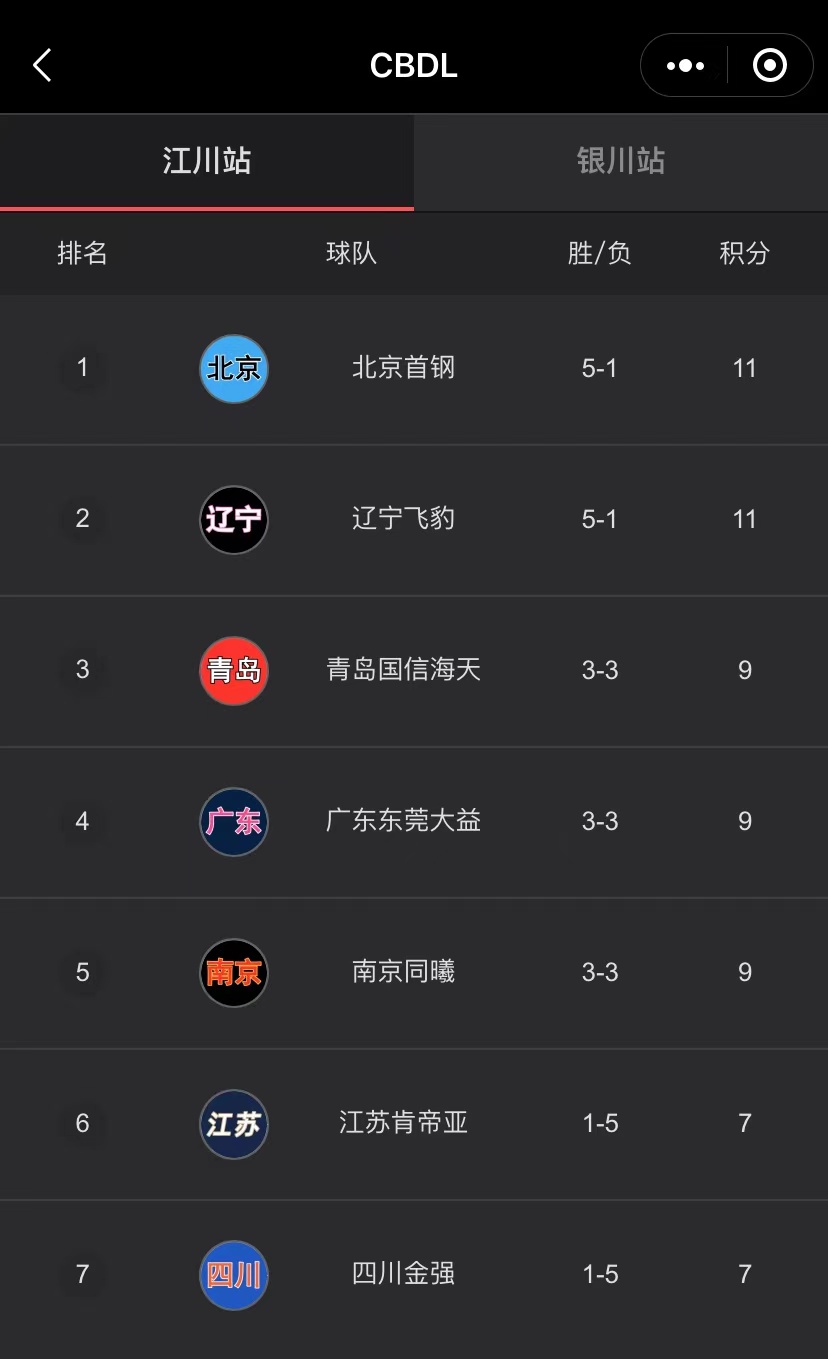Open the 江苏肯帝亚 team row
This screenshot has width=828, height=1359.
pos(403,1123)
